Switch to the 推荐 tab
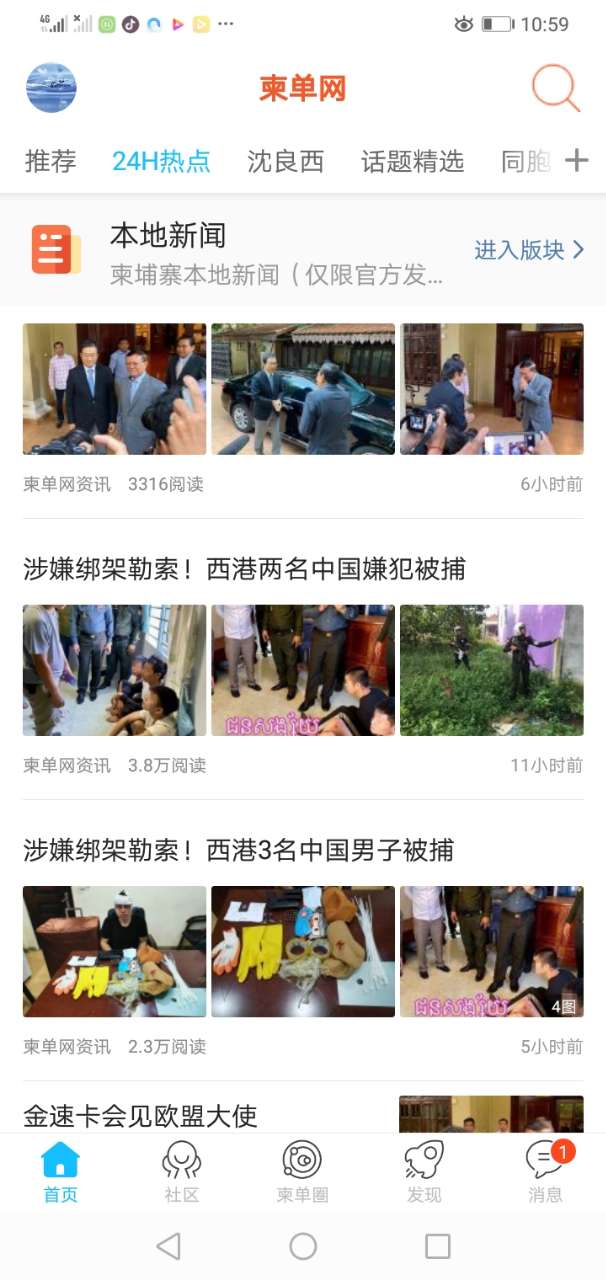The image size is (606, 1280). (x=50, y=161)
